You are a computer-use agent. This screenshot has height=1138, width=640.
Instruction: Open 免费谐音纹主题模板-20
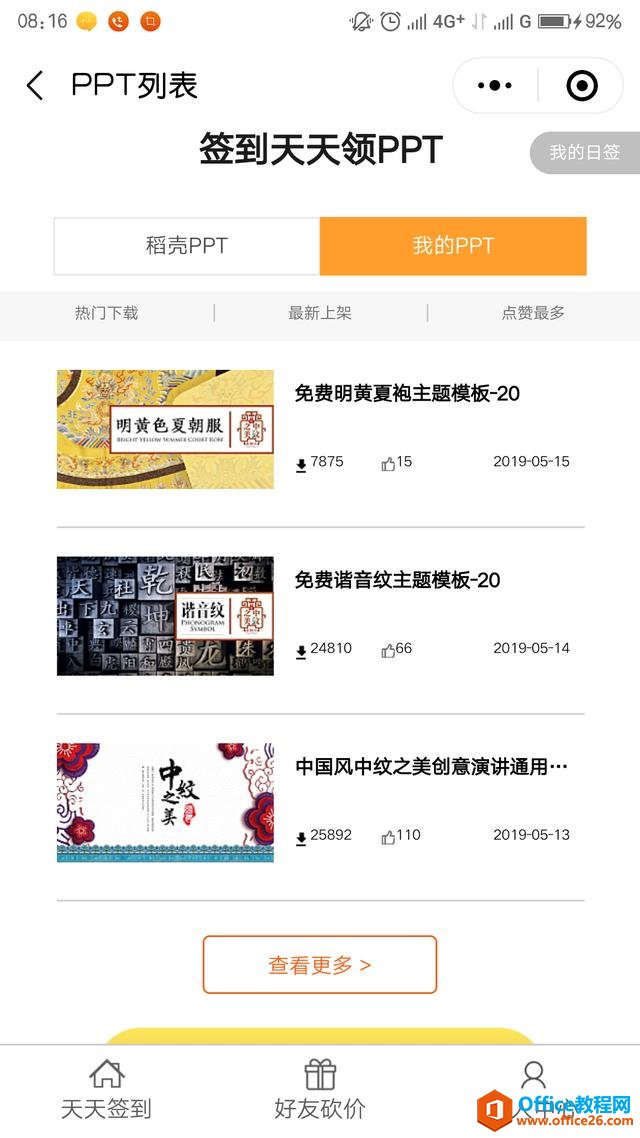click(397, 581)
